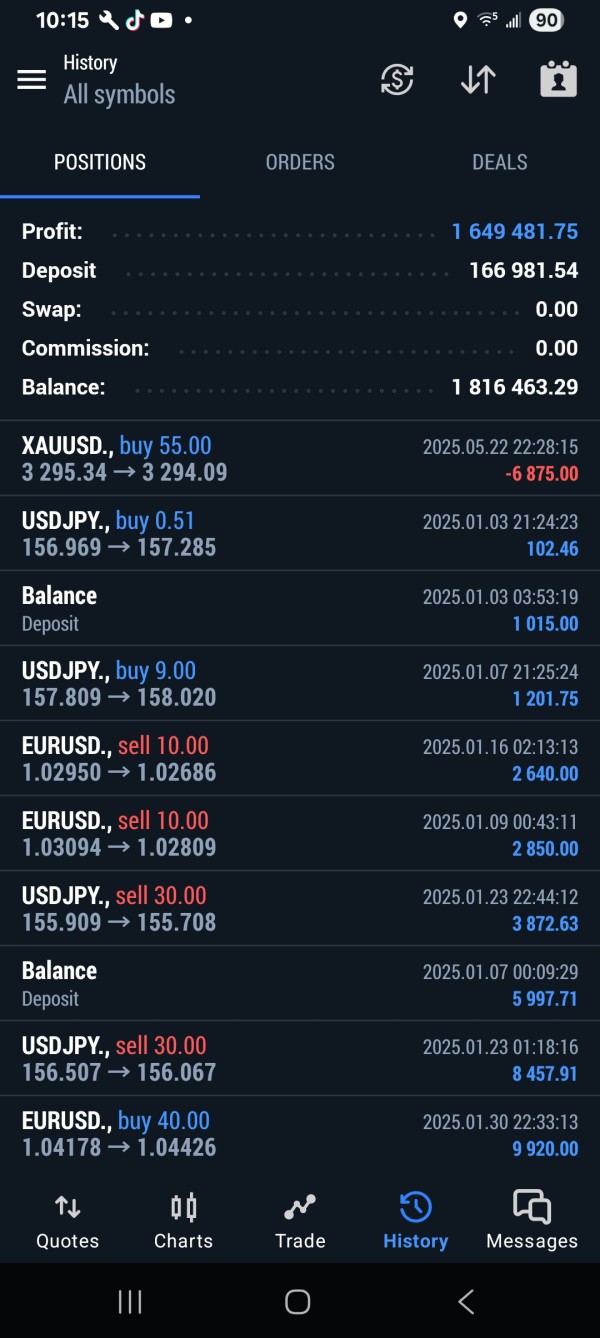Go to the Quotes tab
The image size is (600, 1338).
(68, 1221)
